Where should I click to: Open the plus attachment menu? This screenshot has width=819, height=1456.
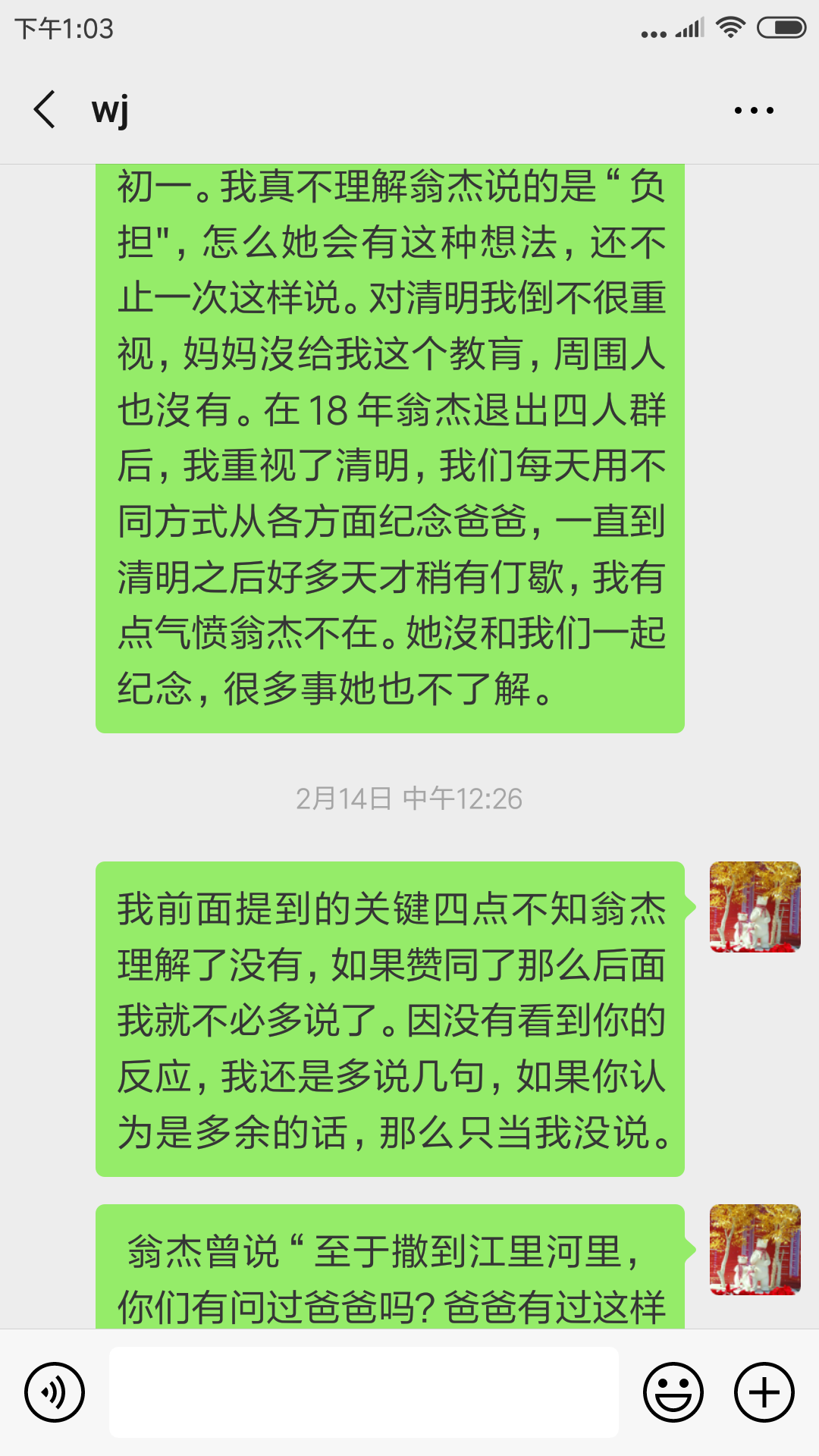(764, 1392)
